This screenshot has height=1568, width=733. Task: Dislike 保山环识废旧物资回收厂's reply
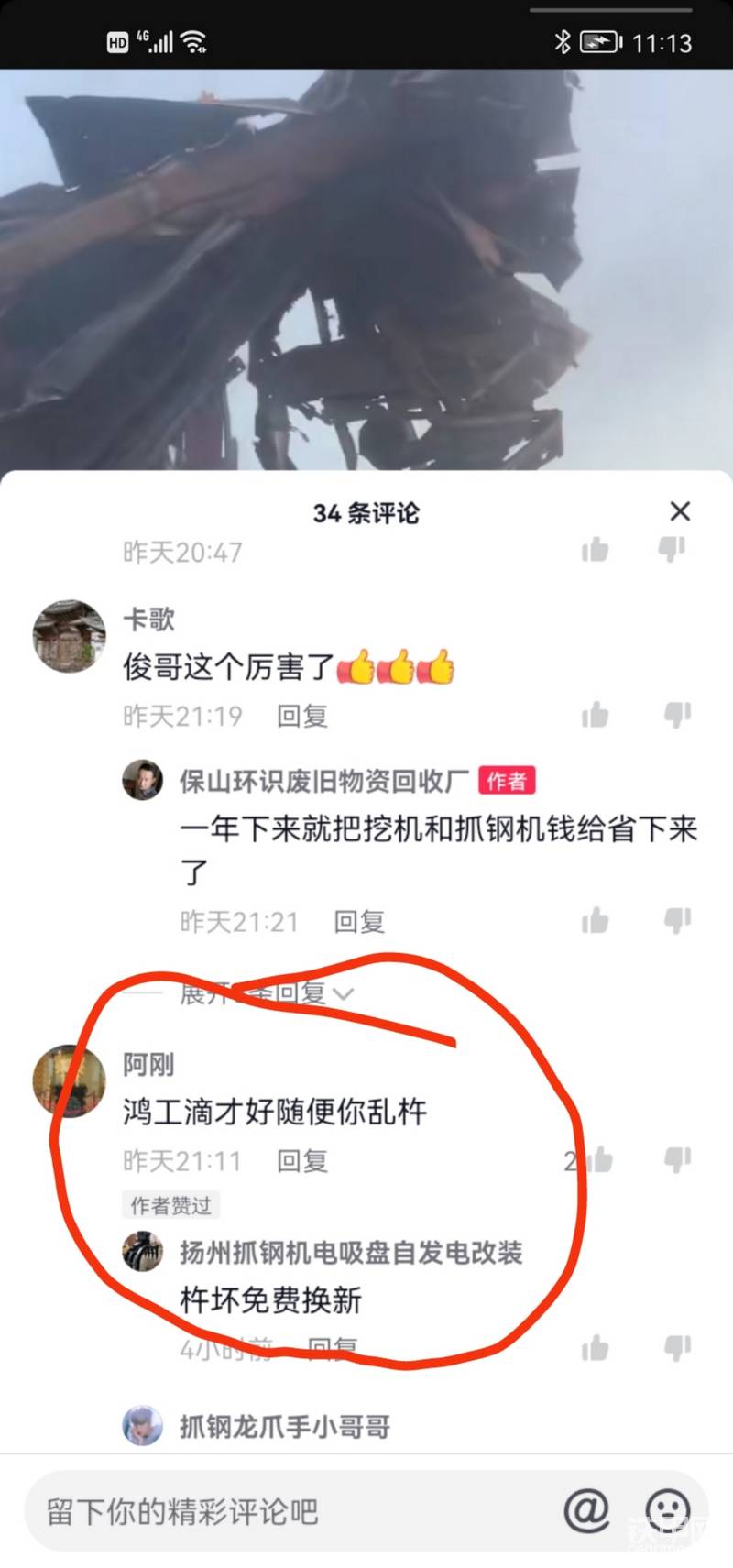(x=677, y=920)
